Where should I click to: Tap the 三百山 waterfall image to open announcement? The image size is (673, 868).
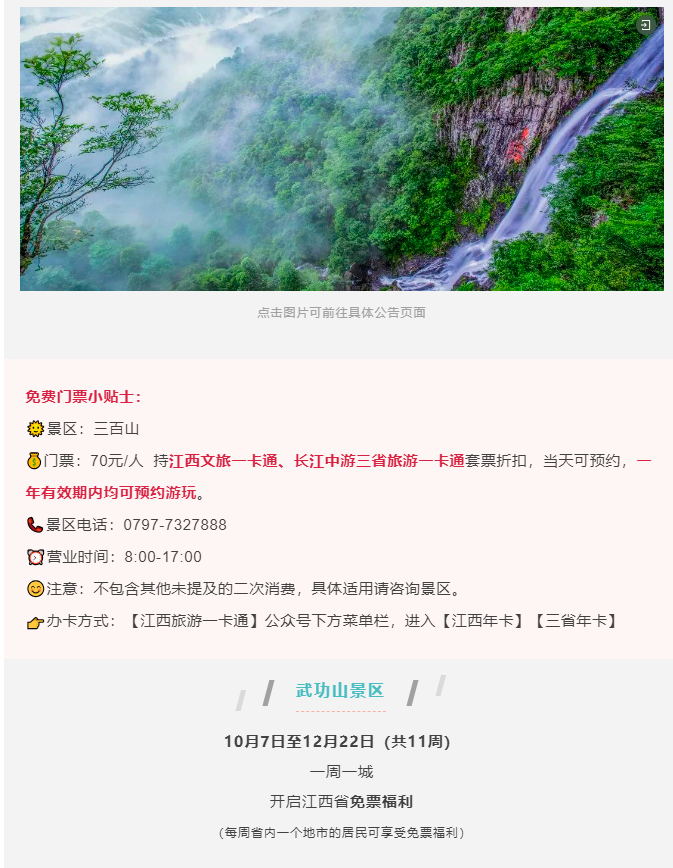click(x=341, y=150)
